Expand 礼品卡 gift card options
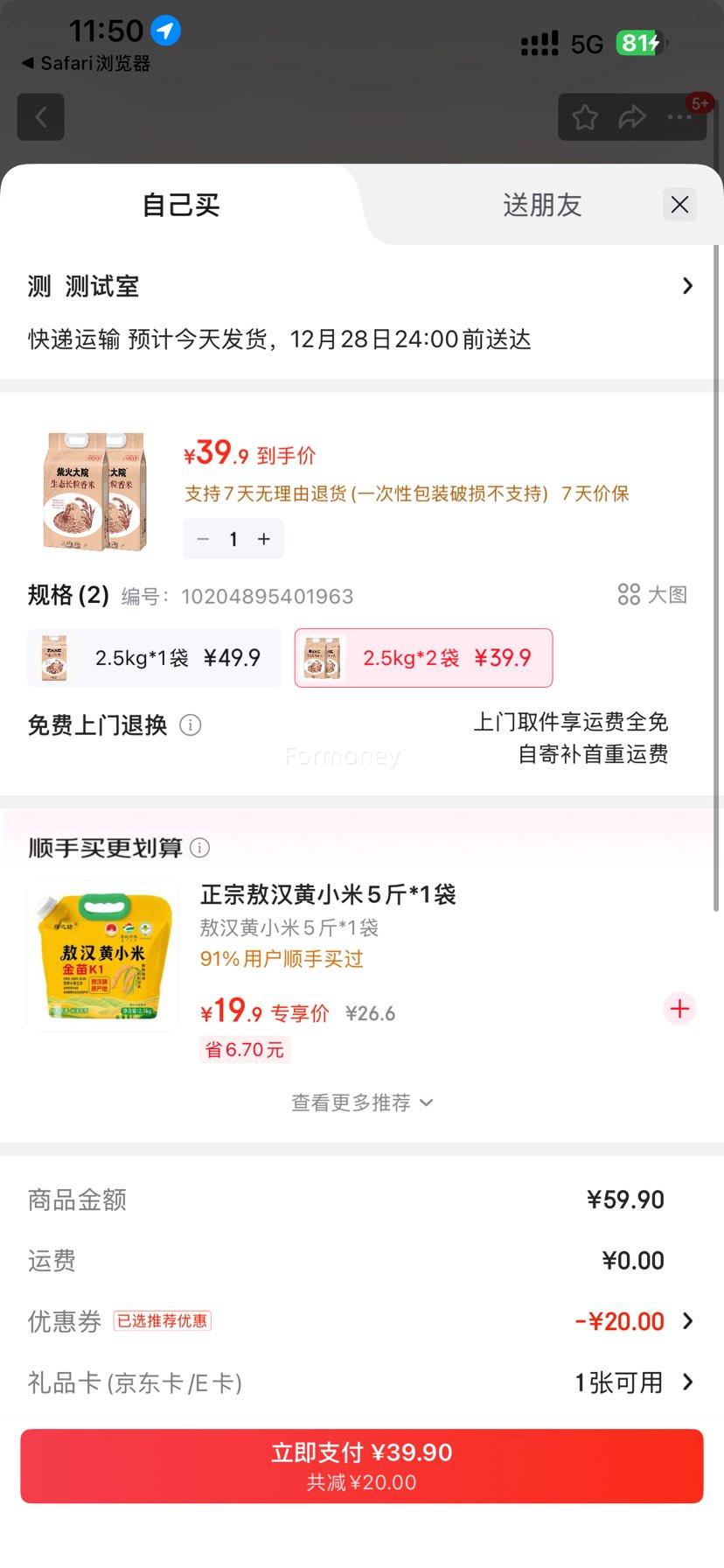The image size is (724, 1568). pos(690,1382)
